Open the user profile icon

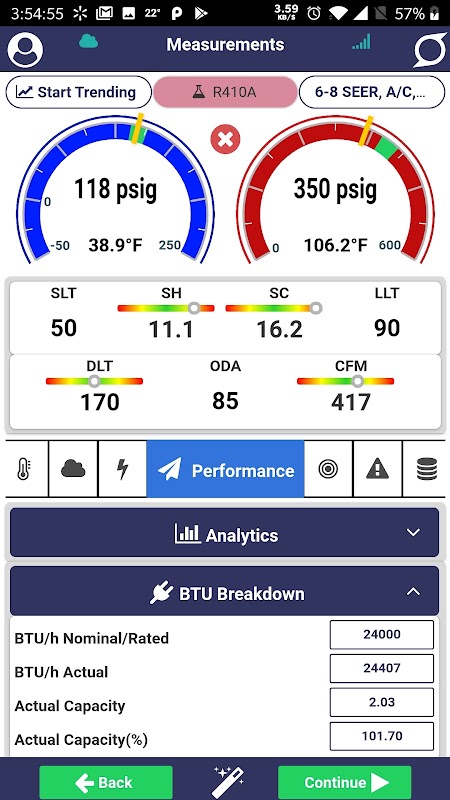tap(25, 50)
